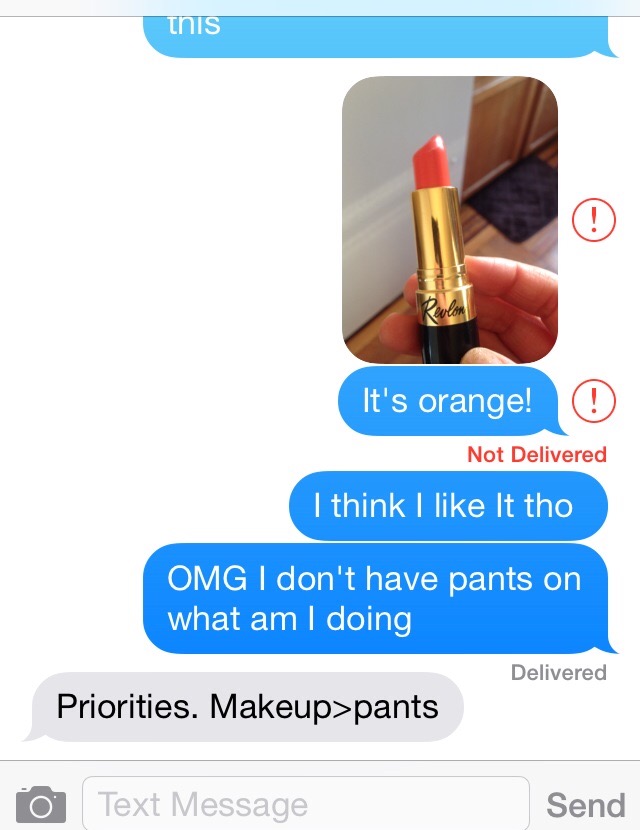Focus the Text Message input field
This screenshot has width=640, height=830.
305,803
